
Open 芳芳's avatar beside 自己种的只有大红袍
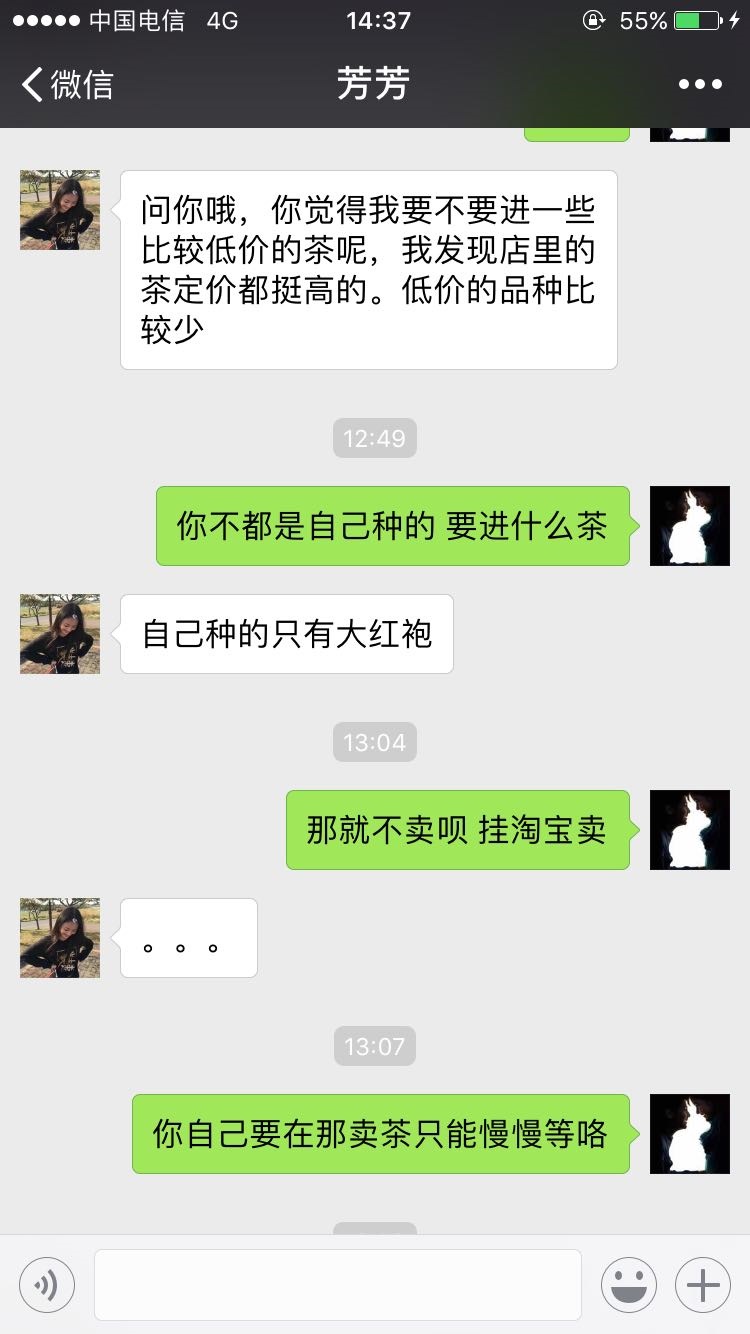pos(60,634)
